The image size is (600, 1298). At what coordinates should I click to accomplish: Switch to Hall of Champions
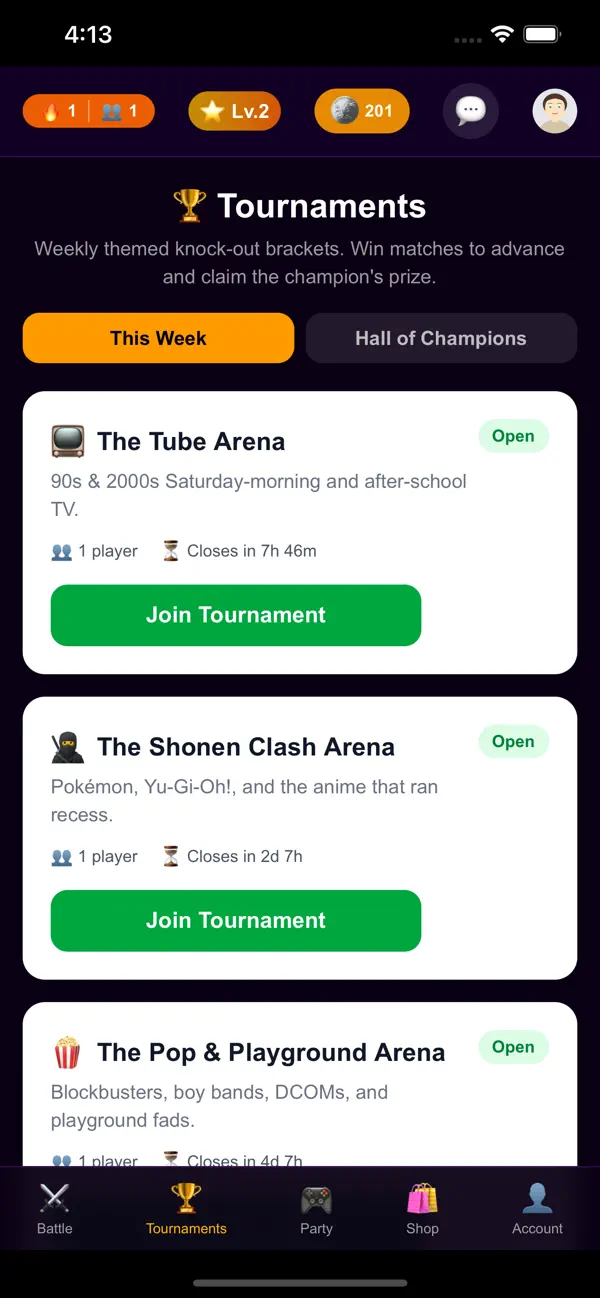click(x=441, y=338)
